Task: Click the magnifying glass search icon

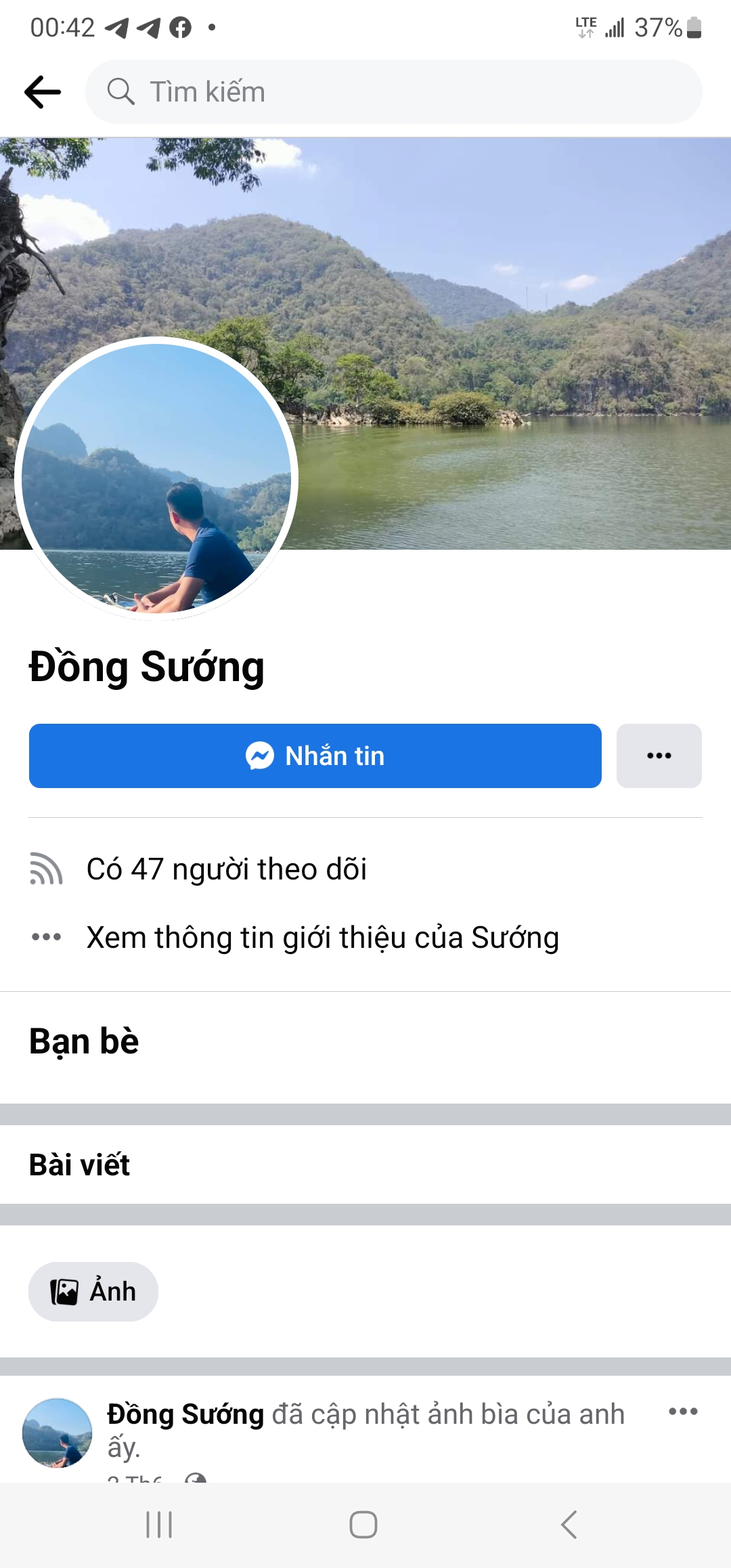Action: [x=123, y=91]
